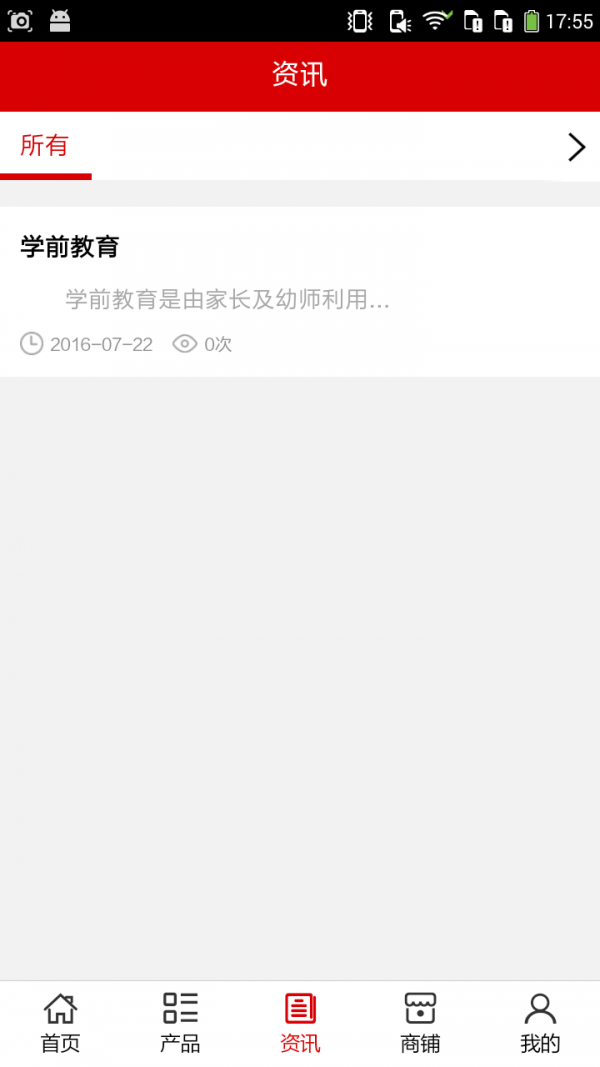600x1067 pixels.
Task: Go to the 首页 home tab
Action: click(60, 1022)
